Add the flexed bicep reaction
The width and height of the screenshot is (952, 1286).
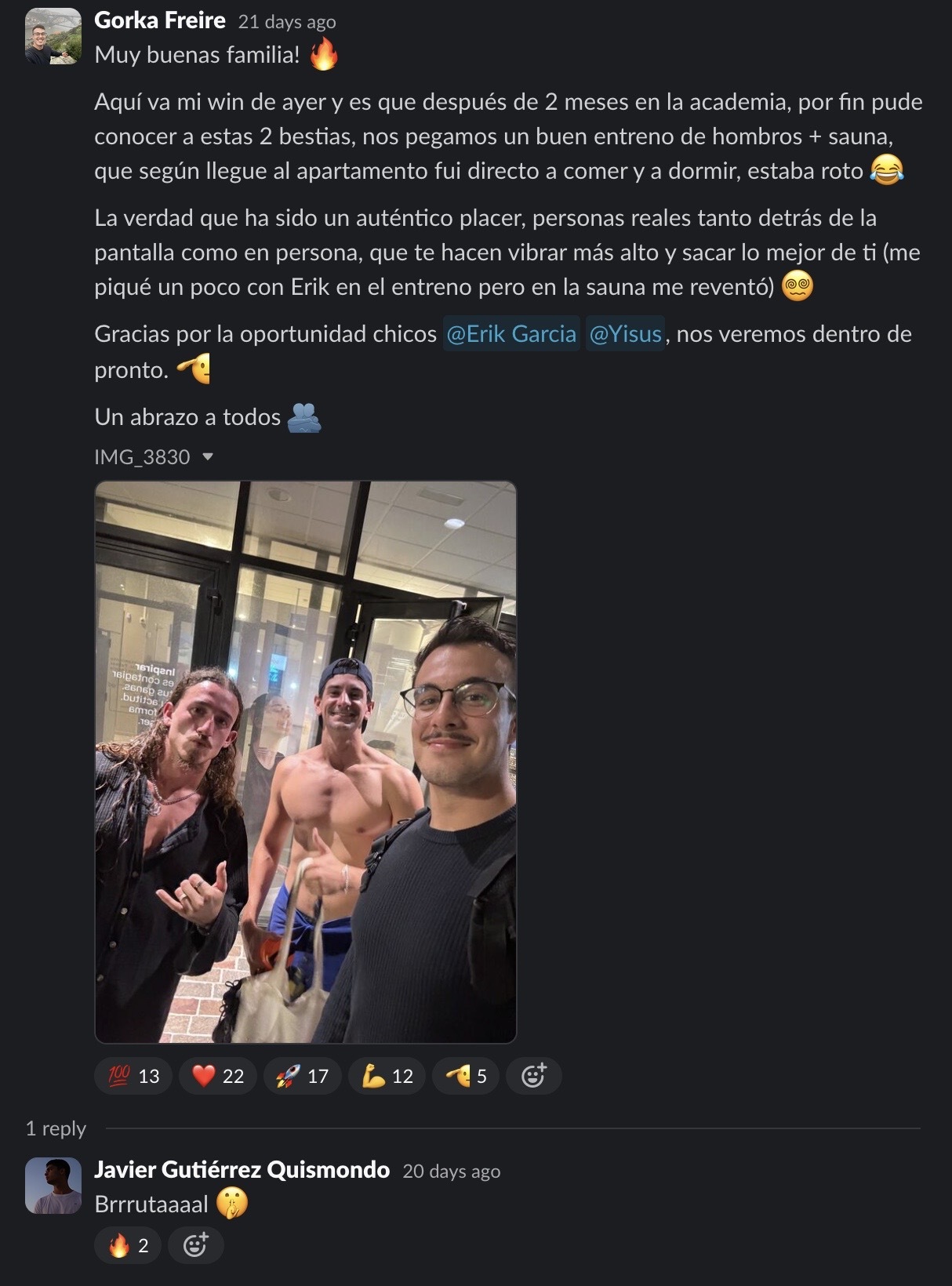(387, 1076)
